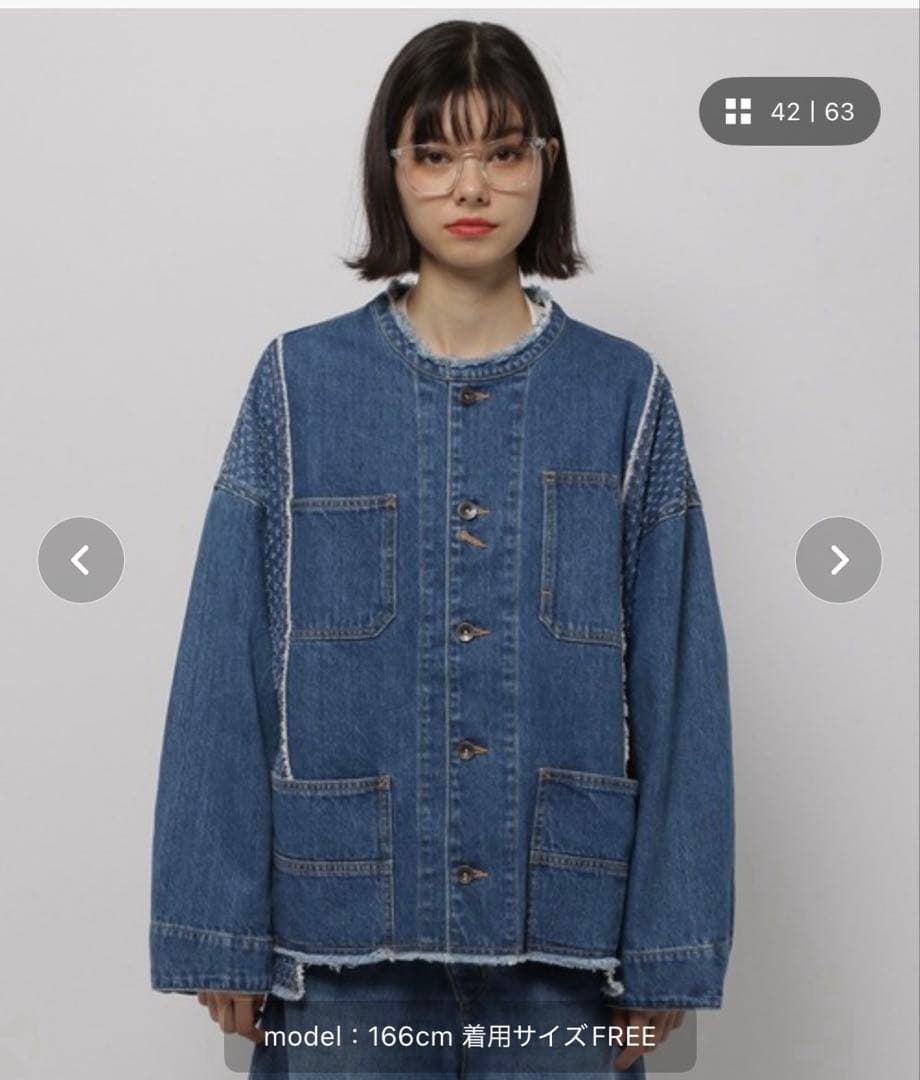Click the circular button holding the right arrow
This screenshot has width=920, height=1080.
(x=838, y=558)
